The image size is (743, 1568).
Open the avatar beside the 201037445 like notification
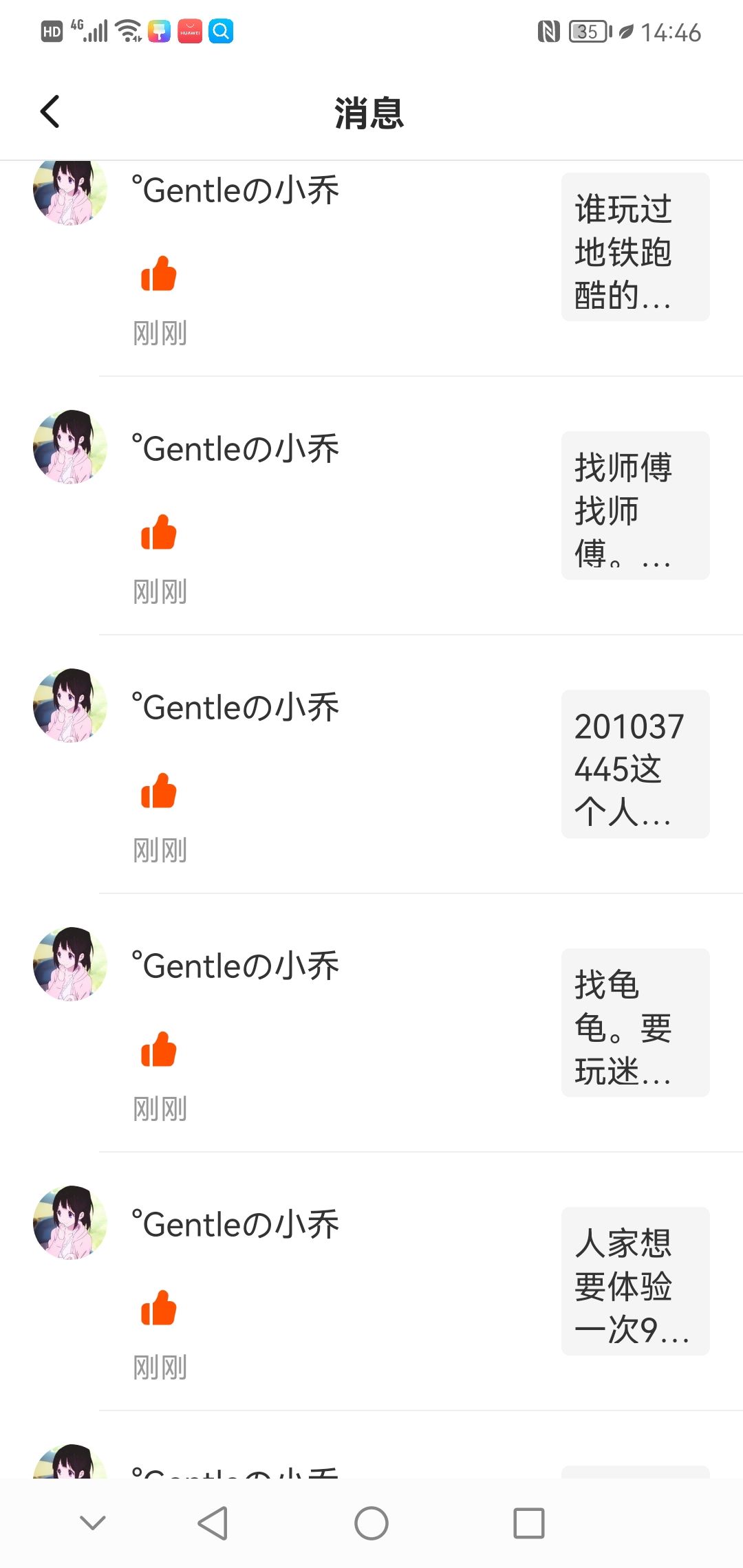pos(70,706)
